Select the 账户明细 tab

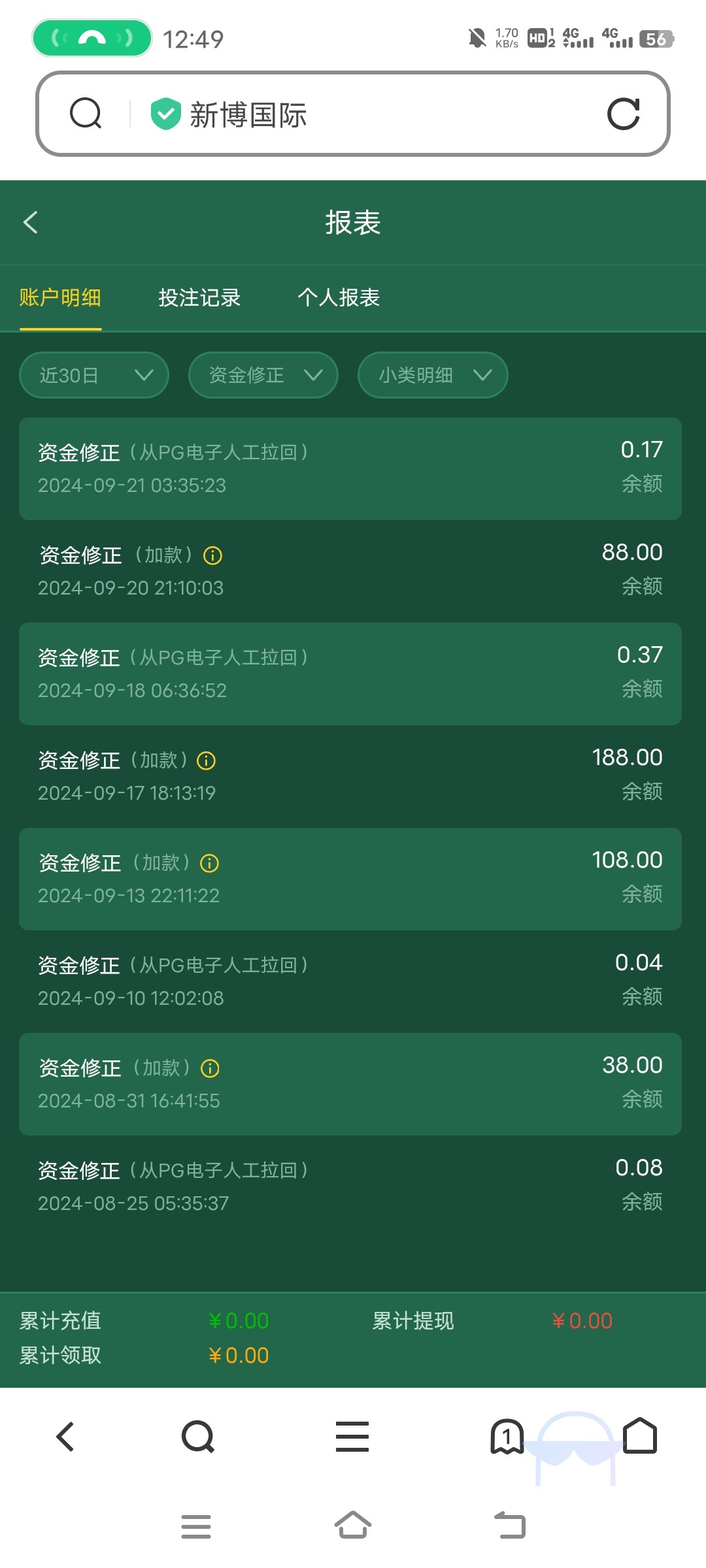click(x=60, y=298)
